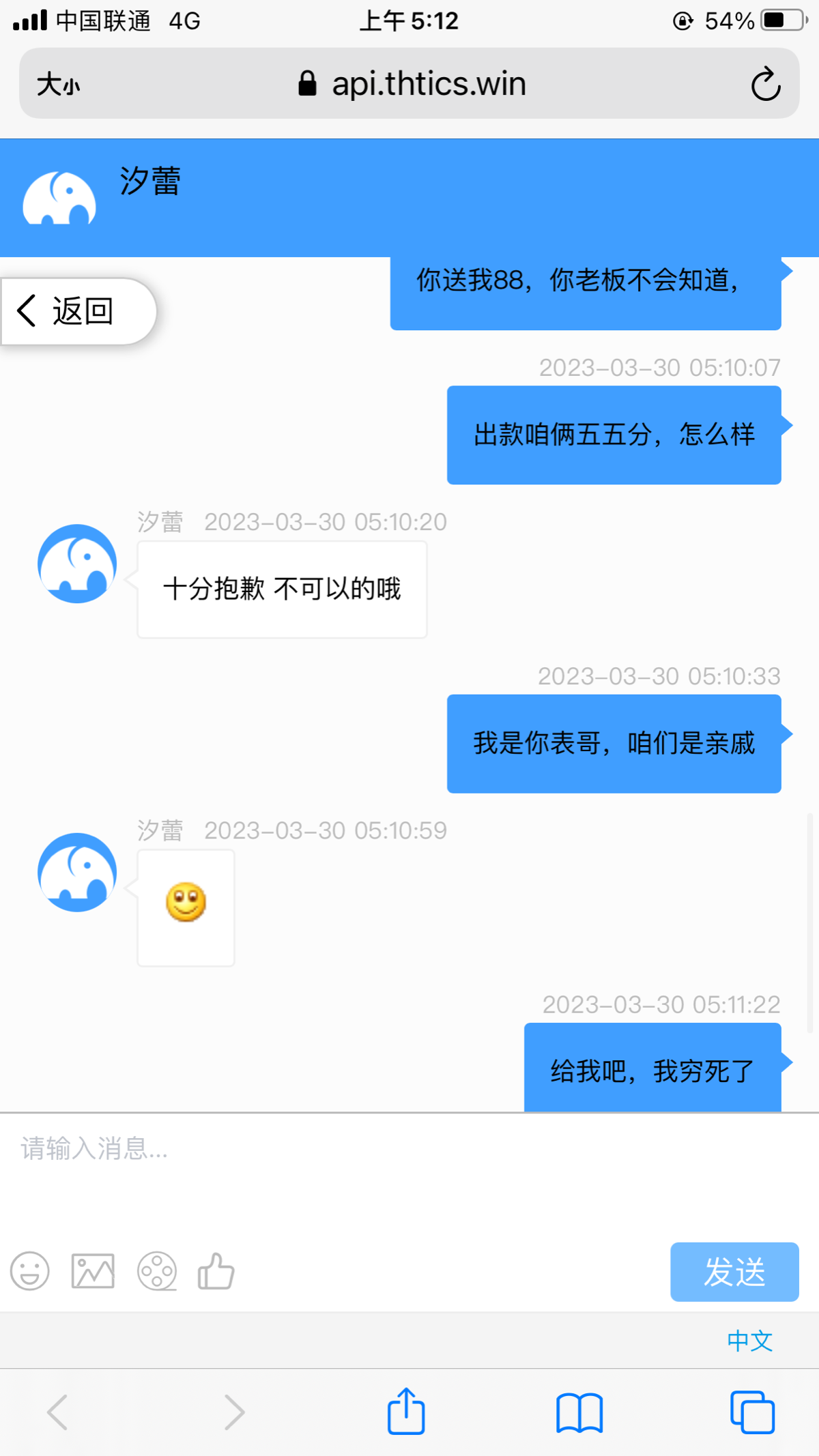Share this page from Safari toolbar
This screenshot has height=1456, width=819.
[x=406, y=1412]
